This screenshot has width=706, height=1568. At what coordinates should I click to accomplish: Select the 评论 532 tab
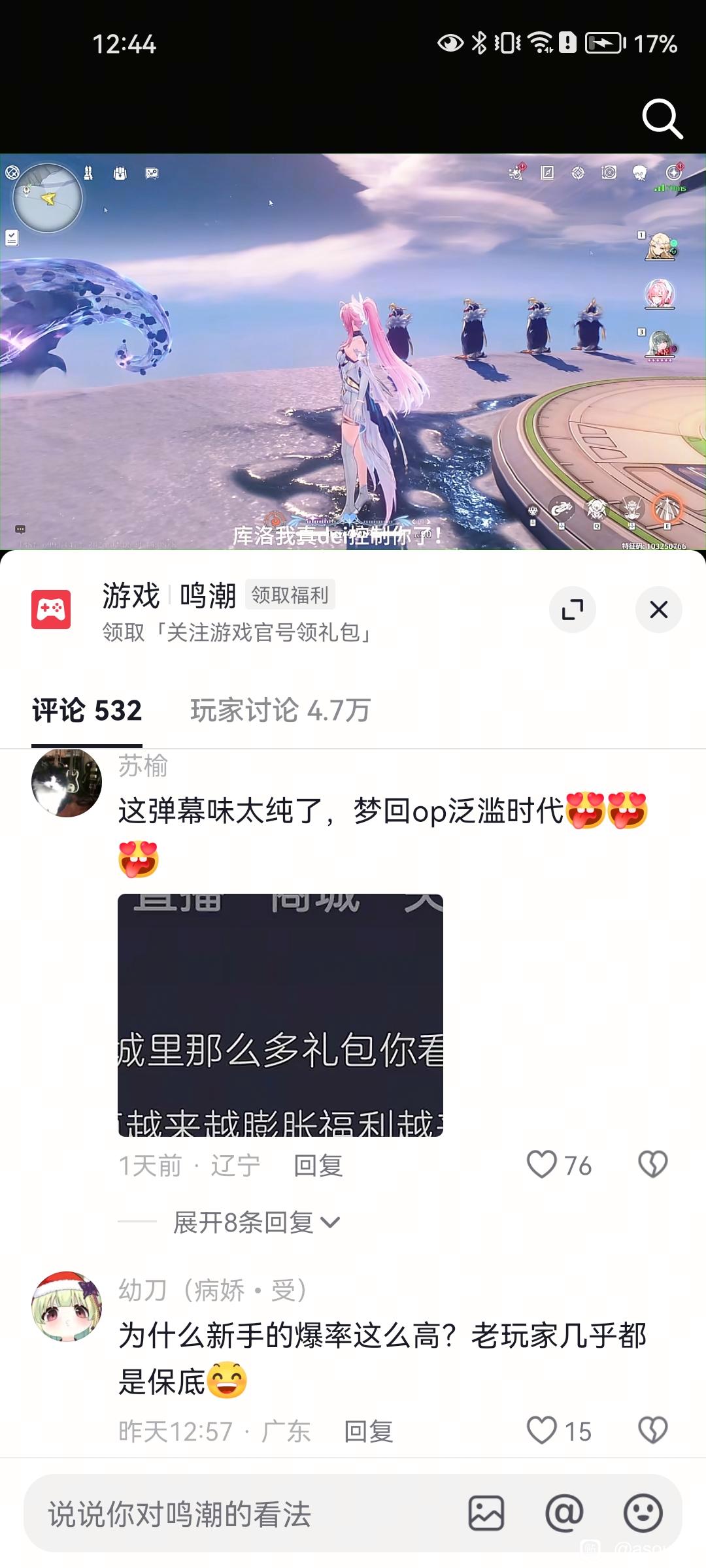pyautogui.click(x=87, y=711)
